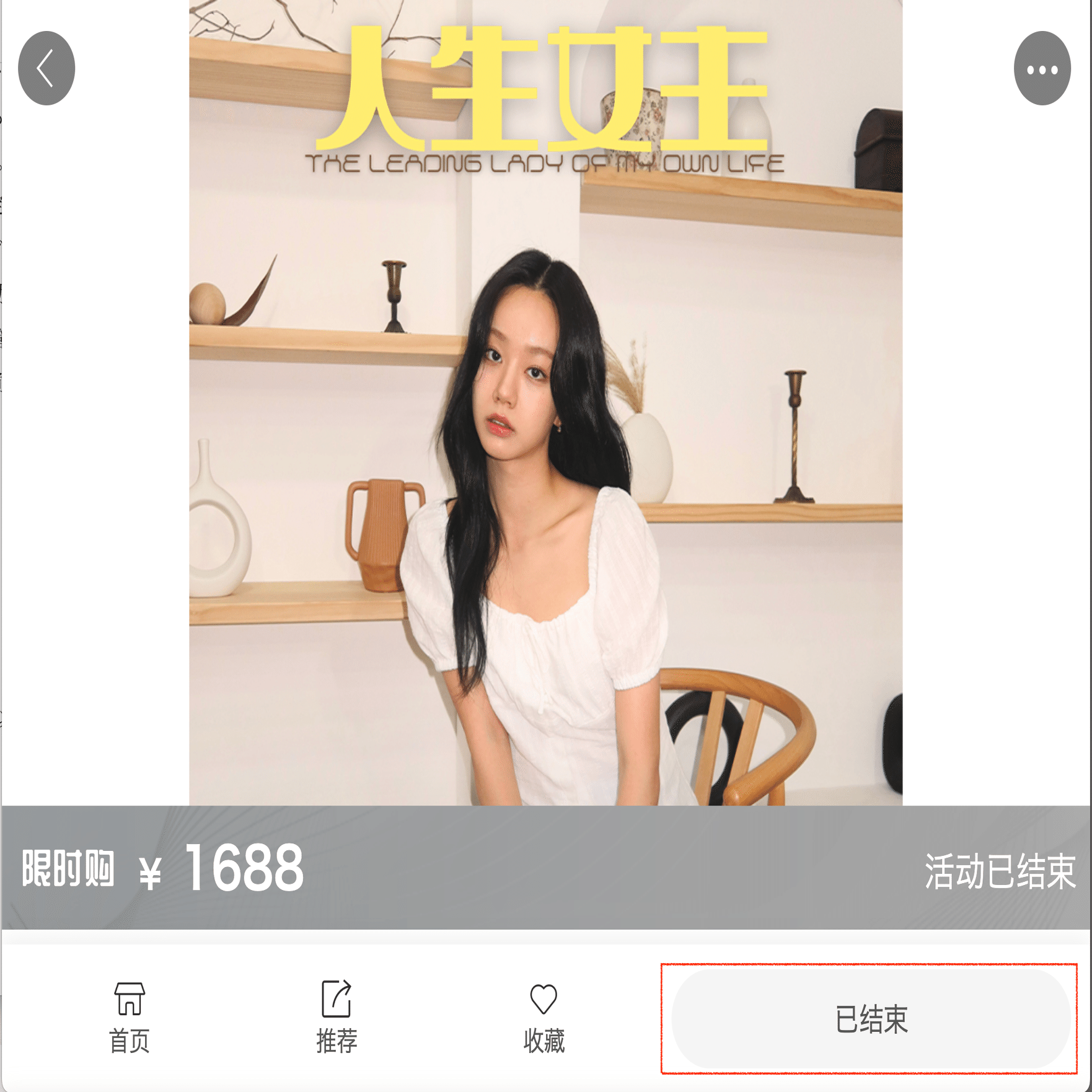This screenshot has height=1092, width=1092.
Task: Open the three-dot more menu
Action: [1042, 69]
